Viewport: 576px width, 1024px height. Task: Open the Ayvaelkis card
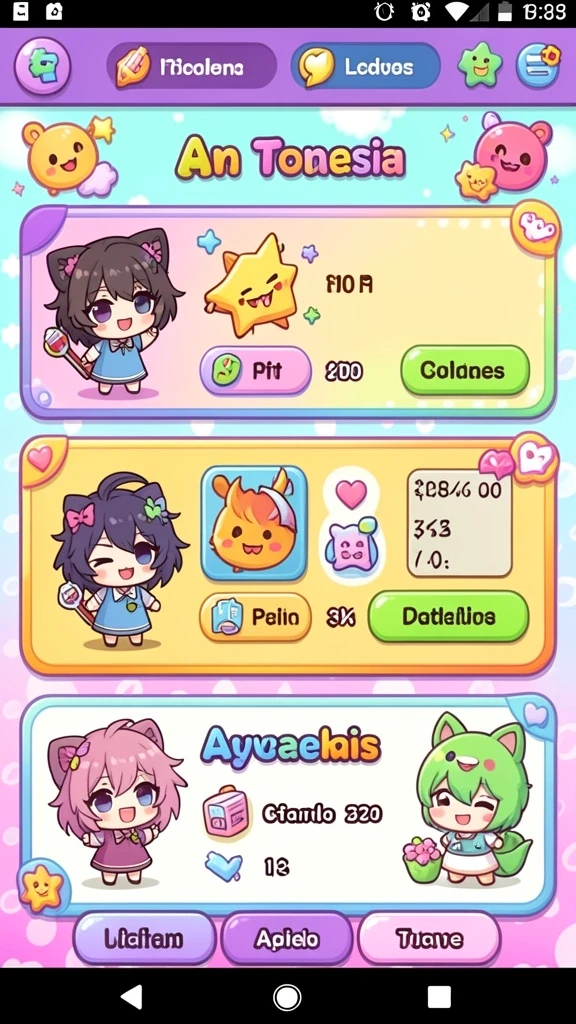point(288,805)
